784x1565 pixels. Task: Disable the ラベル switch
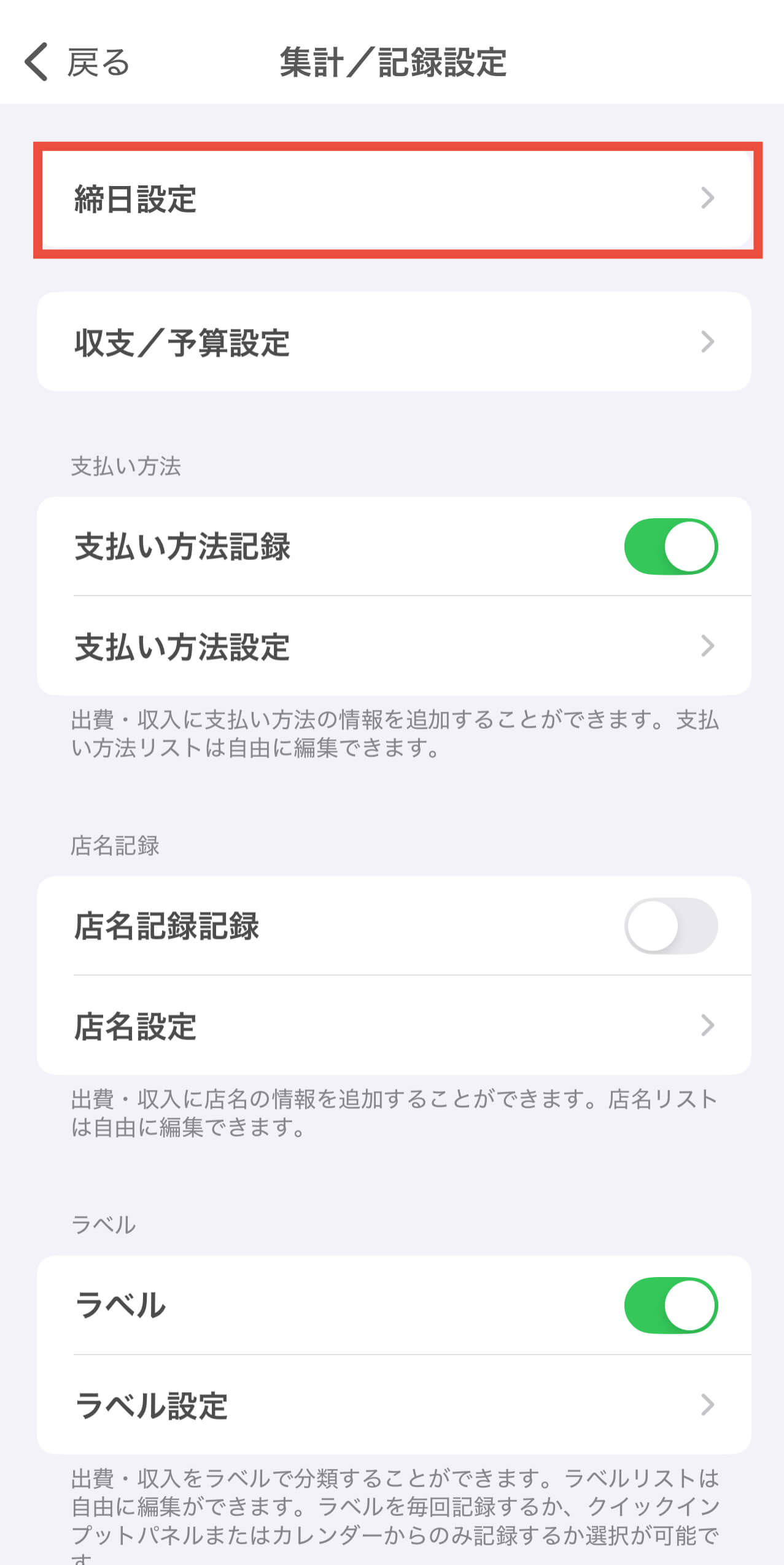point(670,1305)
